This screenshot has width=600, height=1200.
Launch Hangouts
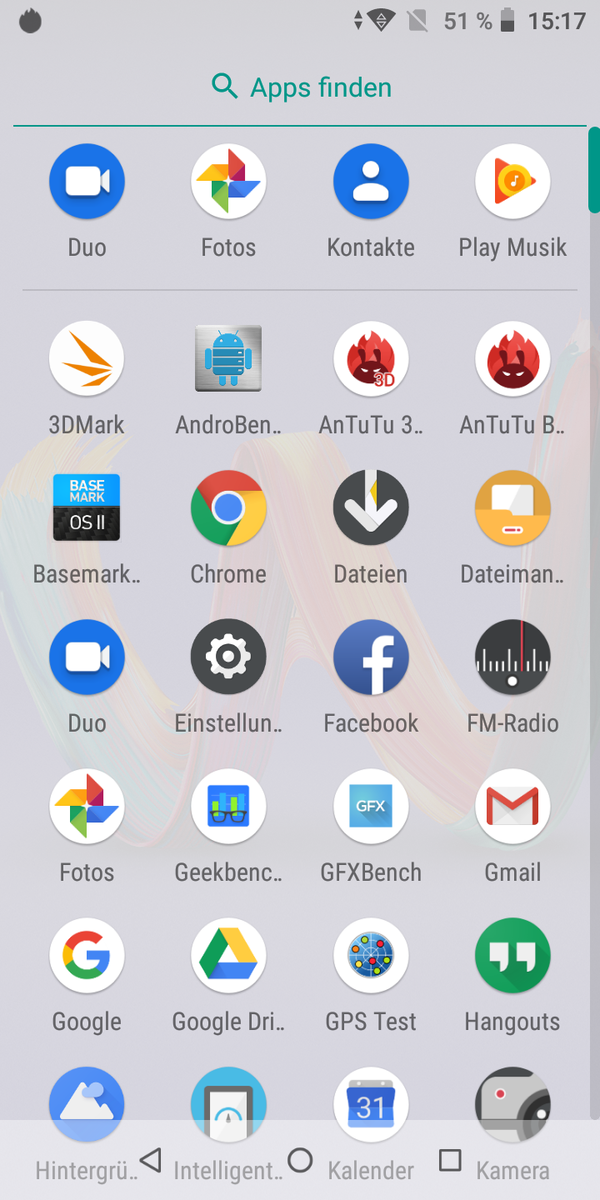pyautogui.click(x=512, y=955)
